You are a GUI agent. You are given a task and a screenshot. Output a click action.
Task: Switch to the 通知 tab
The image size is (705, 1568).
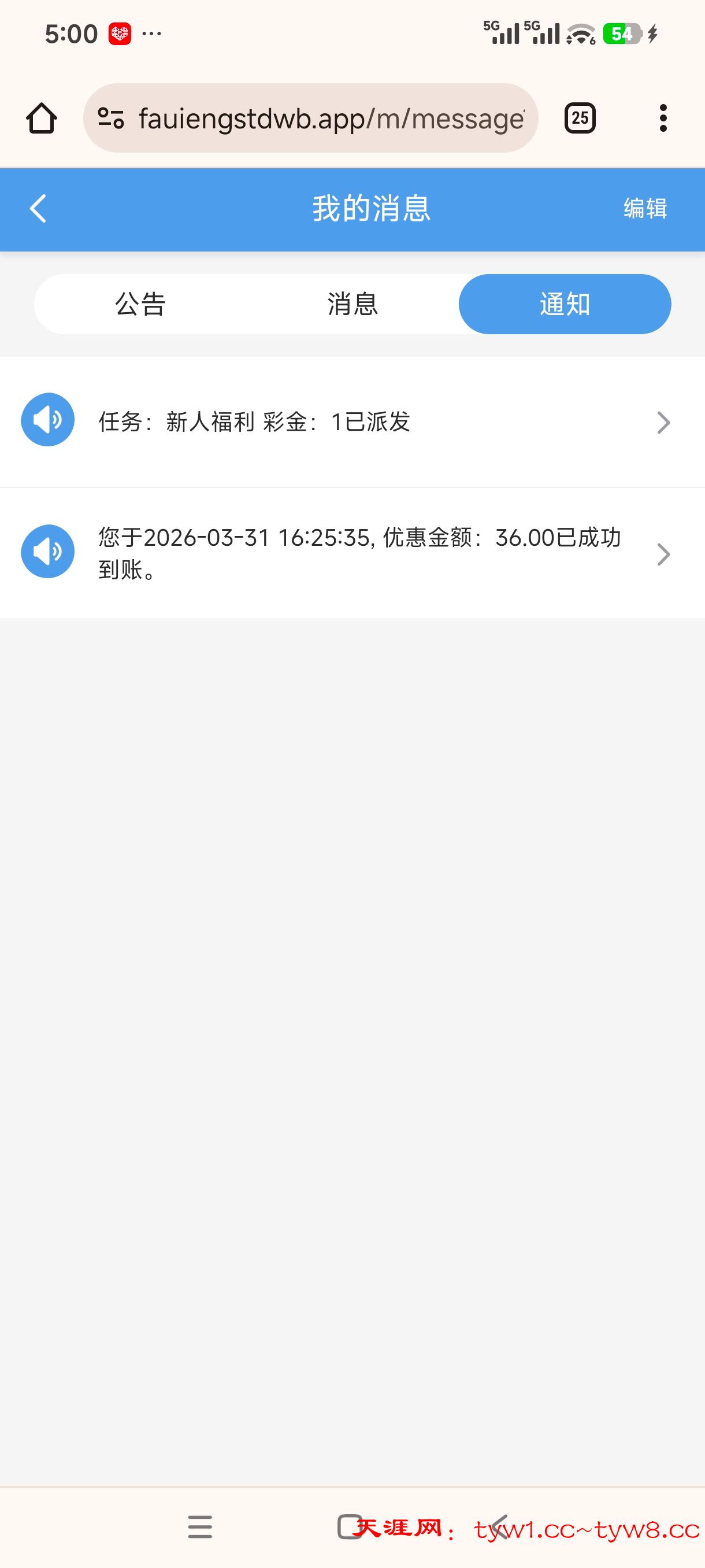click(x=564, y=304)
